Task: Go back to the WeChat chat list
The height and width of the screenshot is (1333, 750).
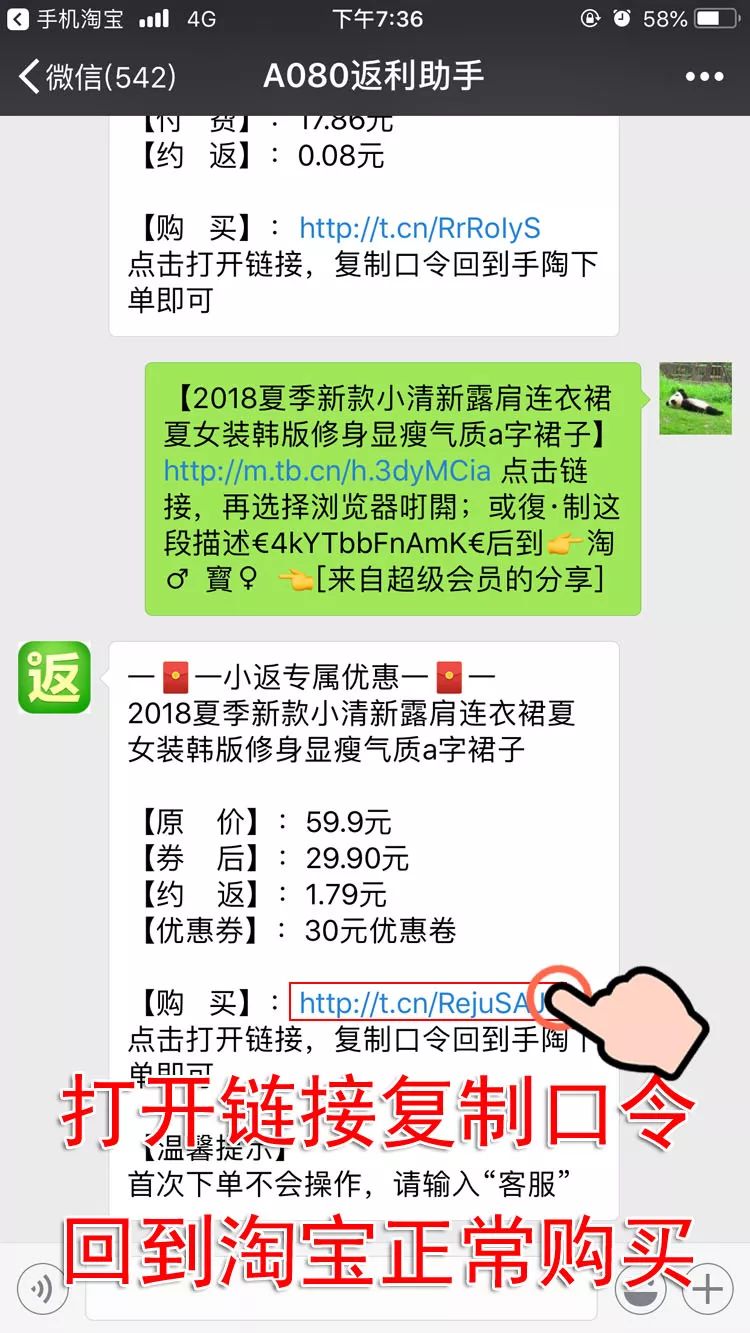Action: [95, 77]
